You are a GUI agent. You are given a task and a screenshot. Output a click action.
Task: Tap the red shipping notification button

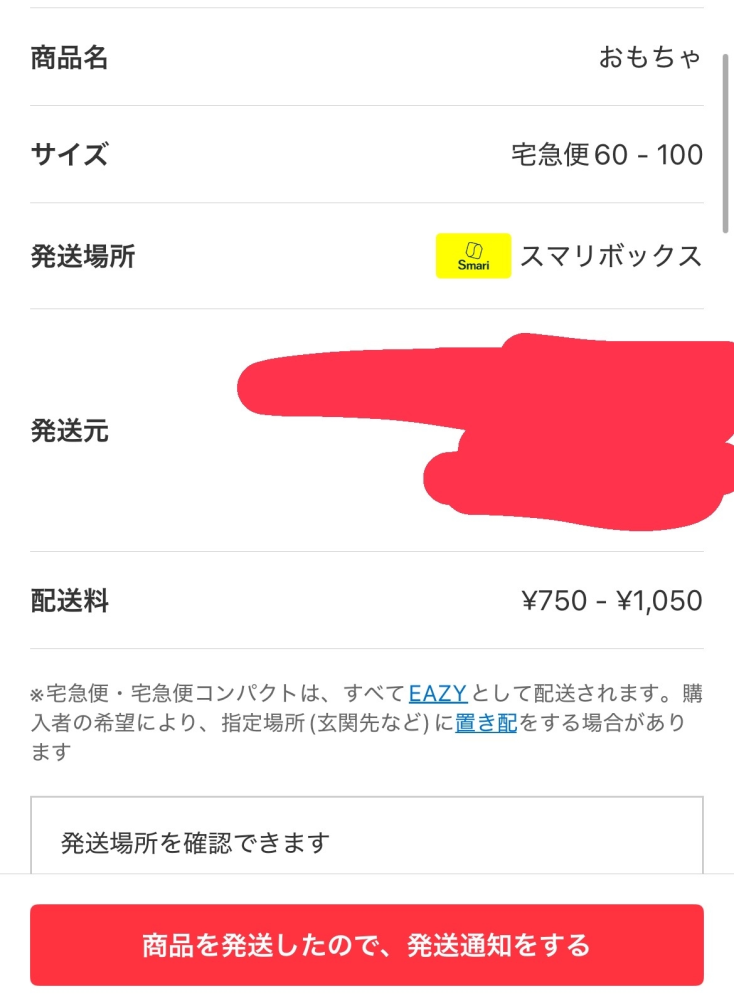pyautogui.click(x=366, y=945)
